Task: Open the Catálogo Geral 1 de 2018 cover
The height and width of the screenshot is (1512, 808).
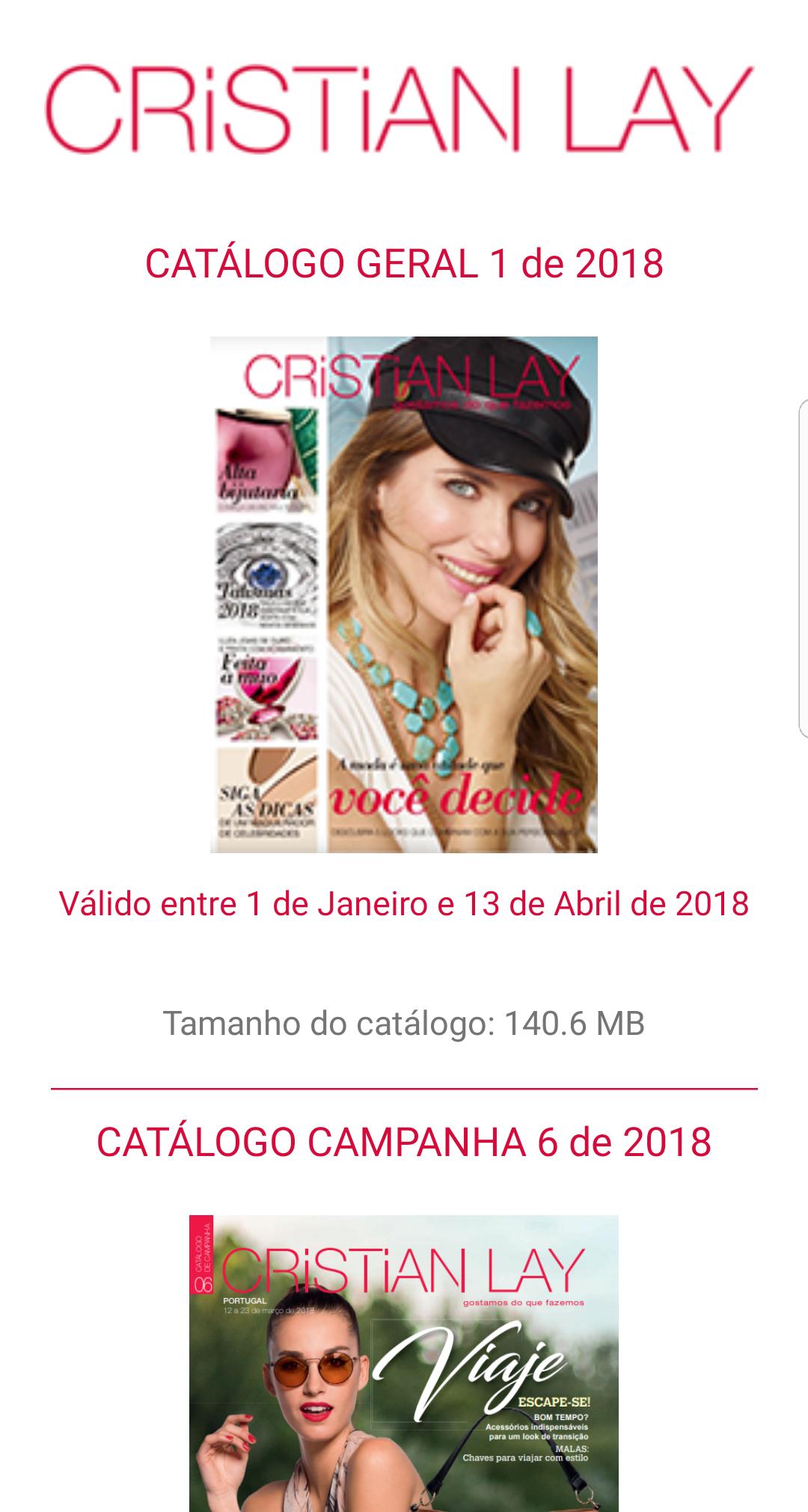Action: tap(403, 594)
